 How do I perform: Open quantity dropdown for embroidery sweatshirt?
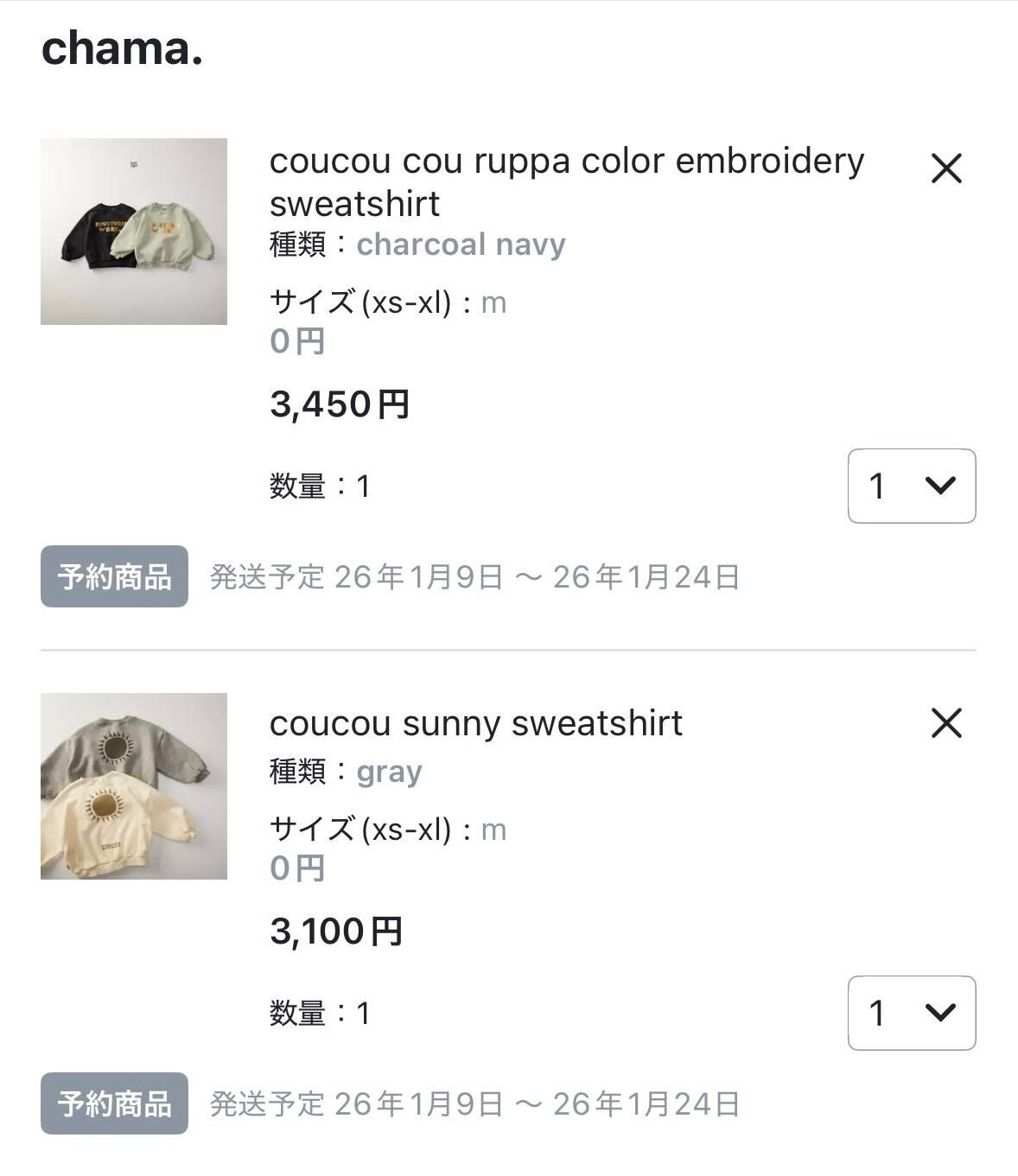pos(912,486)
